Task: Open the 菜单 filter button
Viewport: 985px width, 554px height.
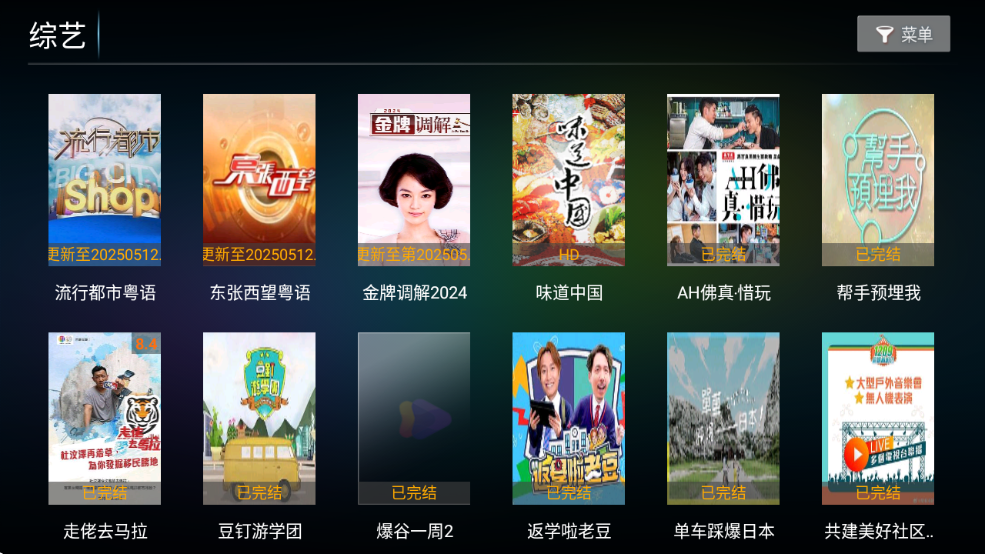Action: coord(903,34)
